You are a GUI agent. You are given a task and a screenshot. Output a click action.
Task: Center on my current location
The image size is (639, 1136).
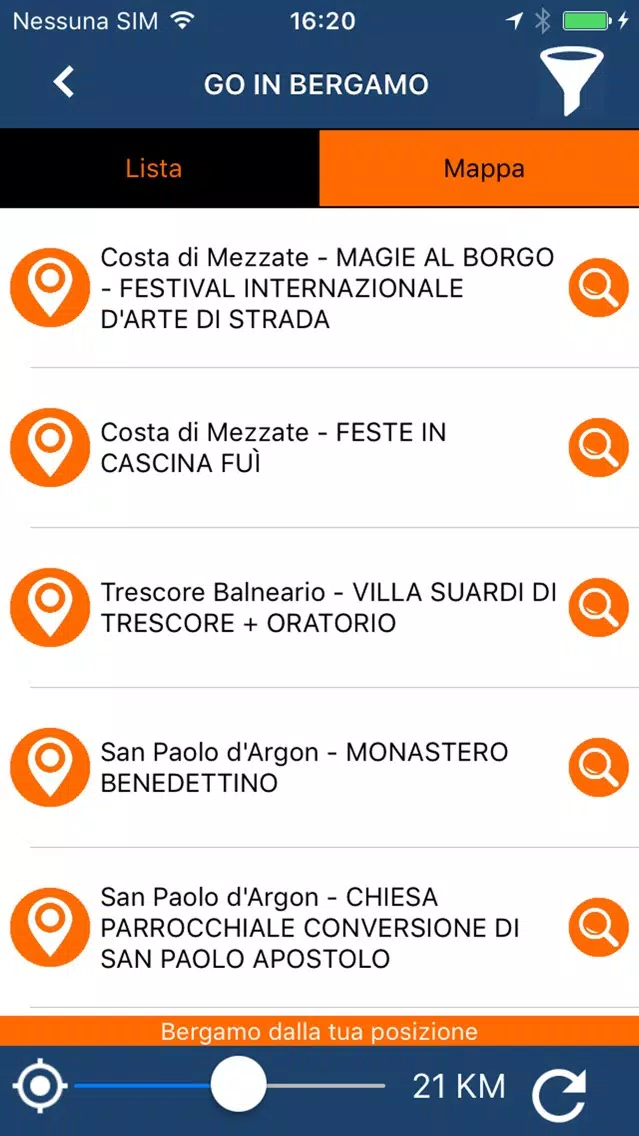(41, 1086)
